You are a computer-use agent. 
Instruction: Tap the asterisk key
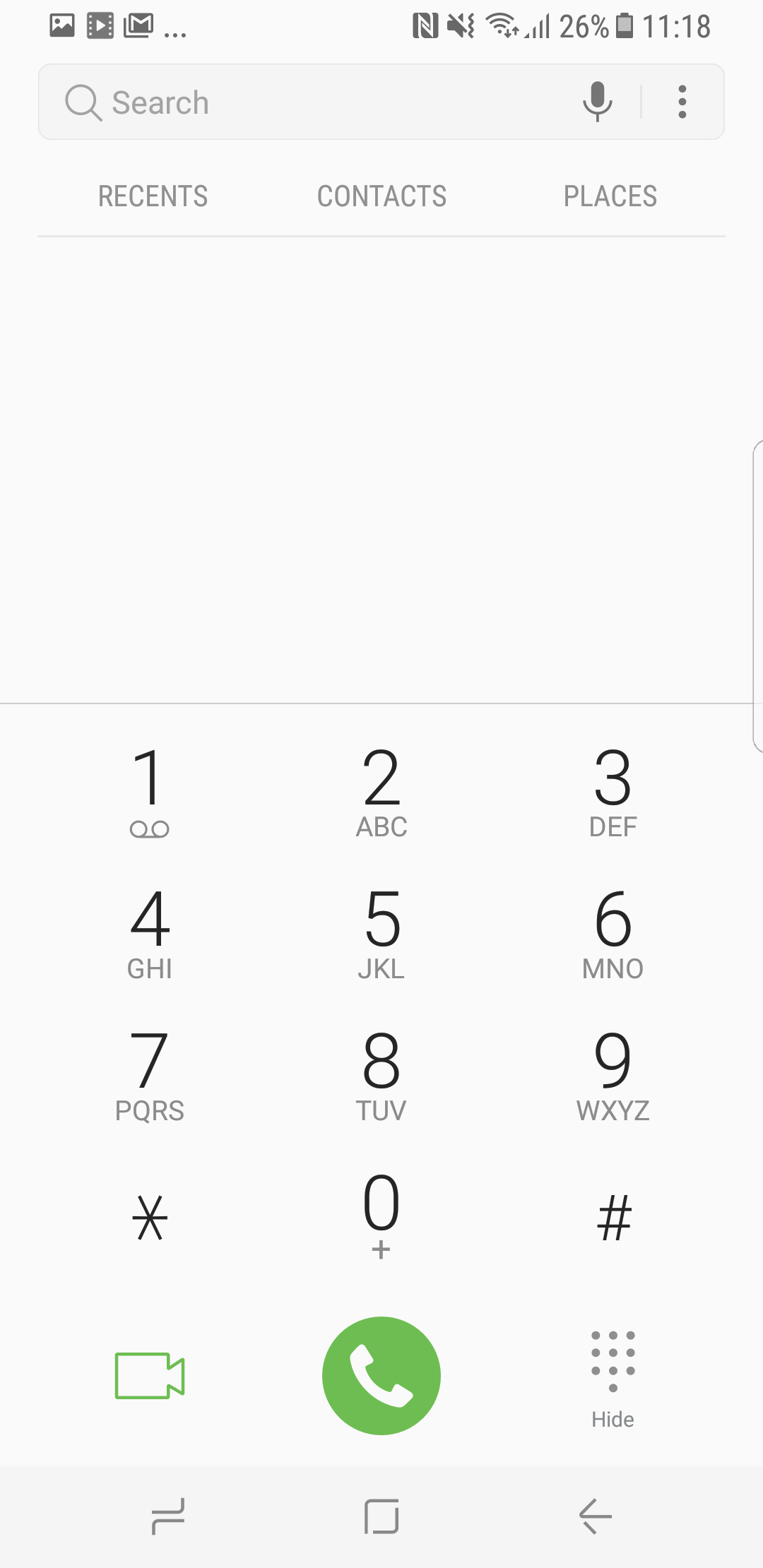coord(150,1217)
